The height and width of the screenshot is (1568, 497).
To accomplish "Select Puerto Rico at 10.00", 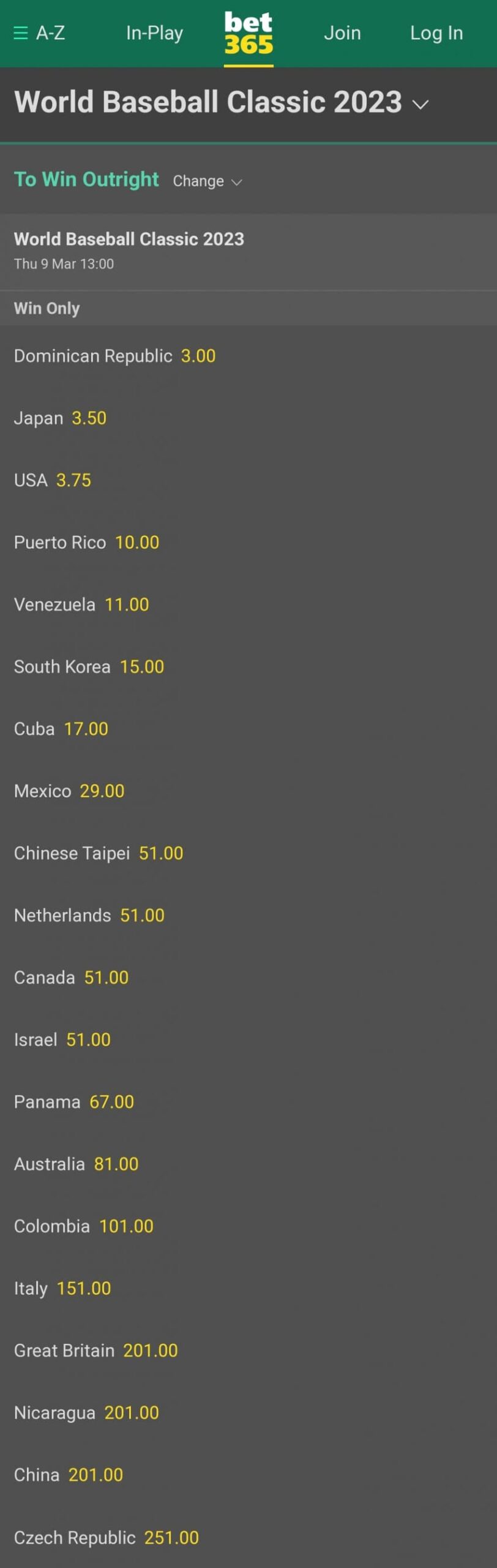I will click(x=86, y=543).
